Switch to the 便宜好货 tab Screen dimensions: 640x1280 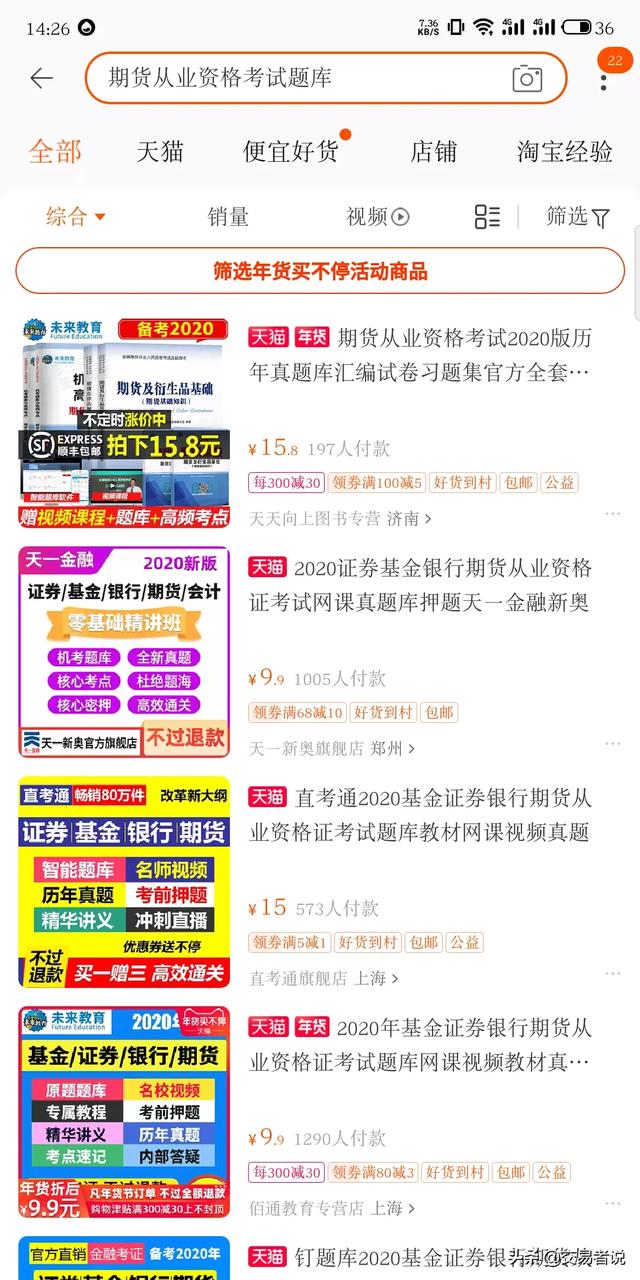click(291, 152)
